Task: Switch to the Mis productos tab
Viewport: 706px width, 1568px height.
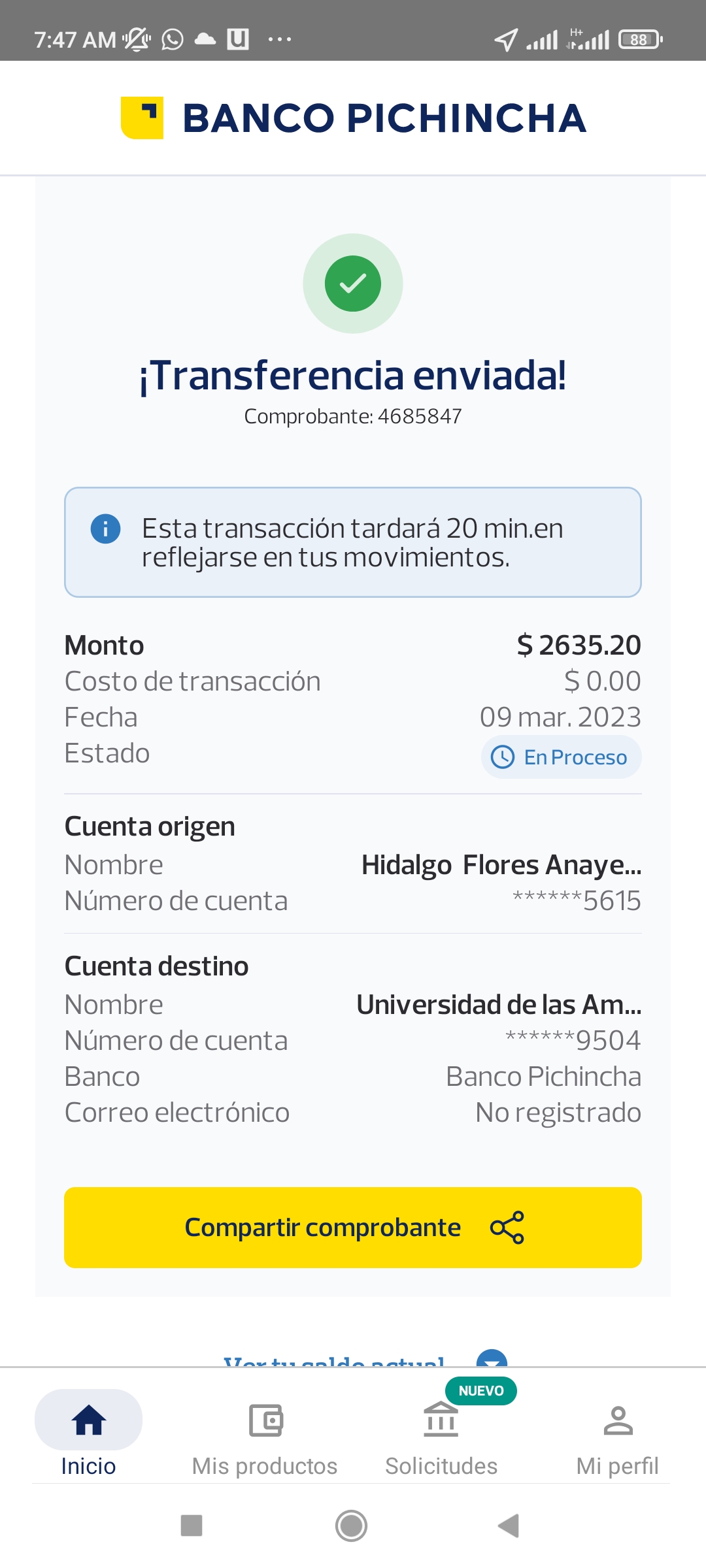Action: tap(265, 1433)
